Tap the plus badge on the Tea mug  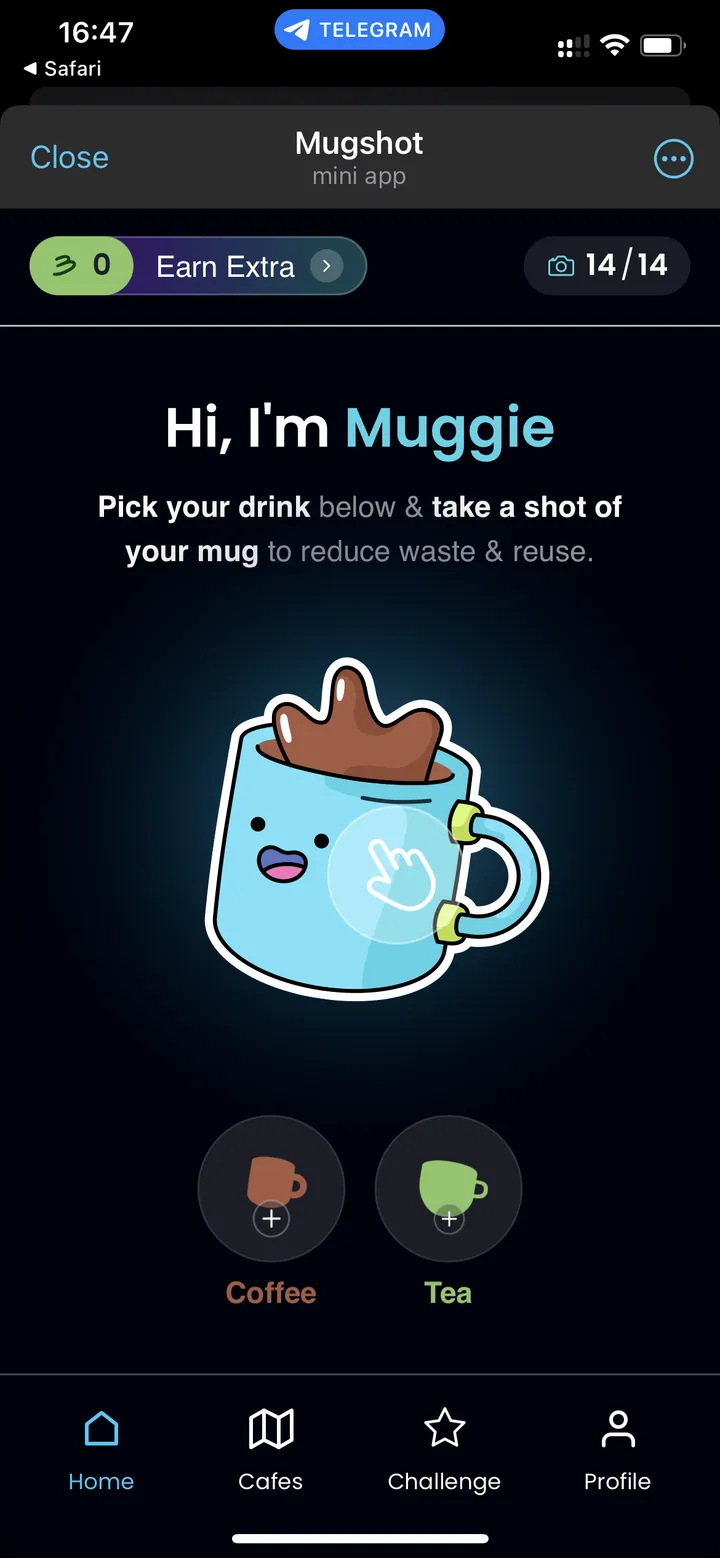tap(448, 1219)
